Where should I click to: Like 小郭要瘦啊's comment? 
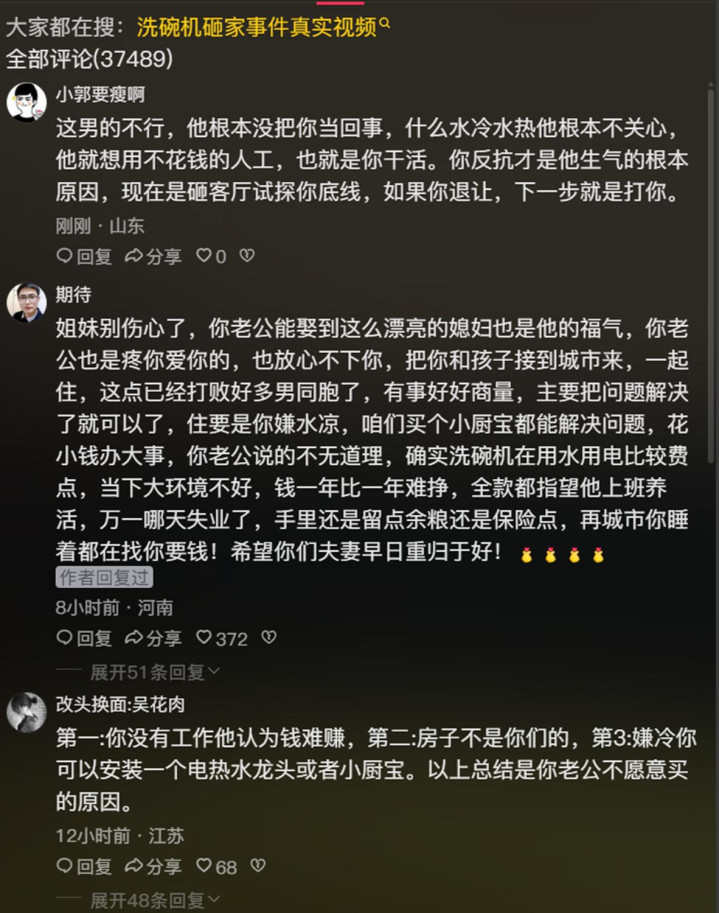coord(211,256)
